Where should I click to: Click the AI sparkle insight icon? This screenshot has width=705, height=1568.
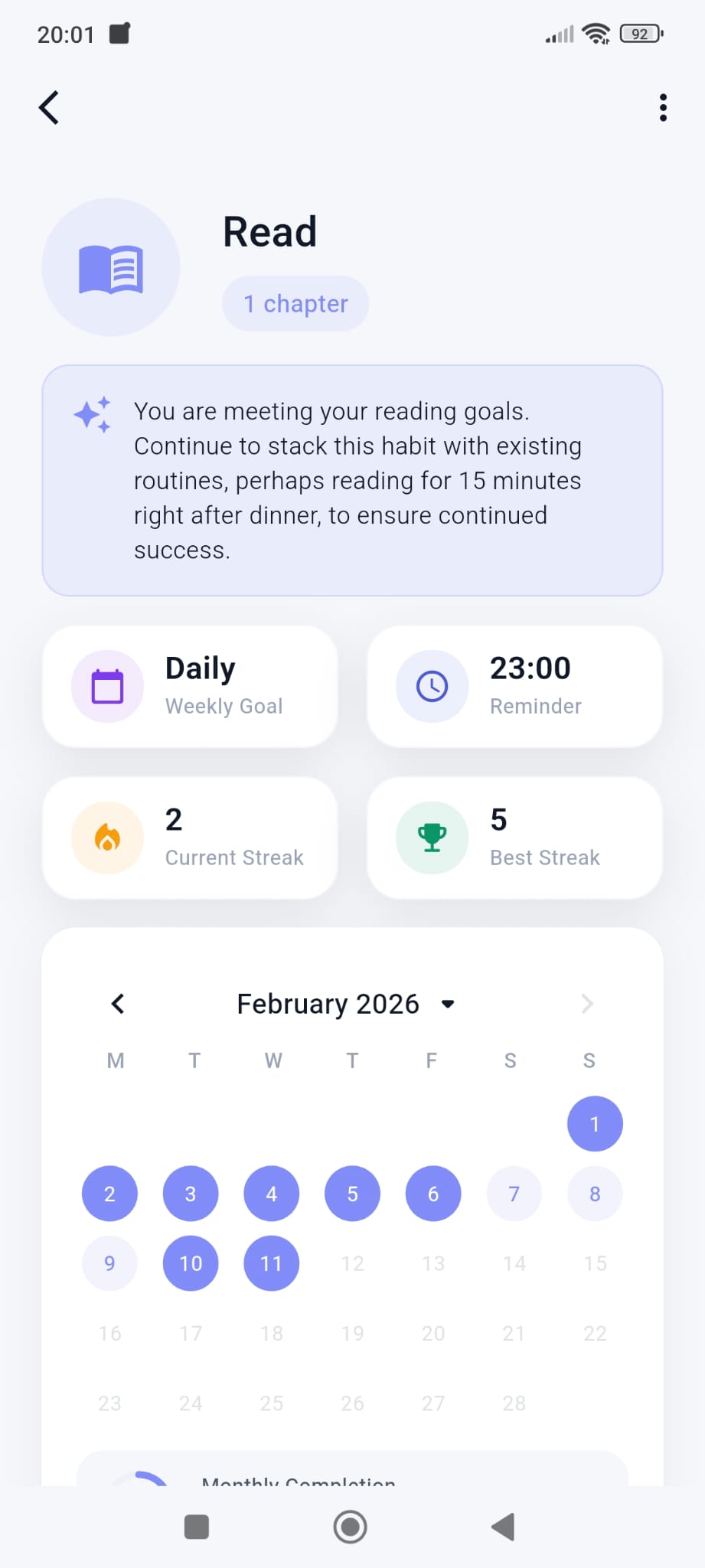[93, 414]
